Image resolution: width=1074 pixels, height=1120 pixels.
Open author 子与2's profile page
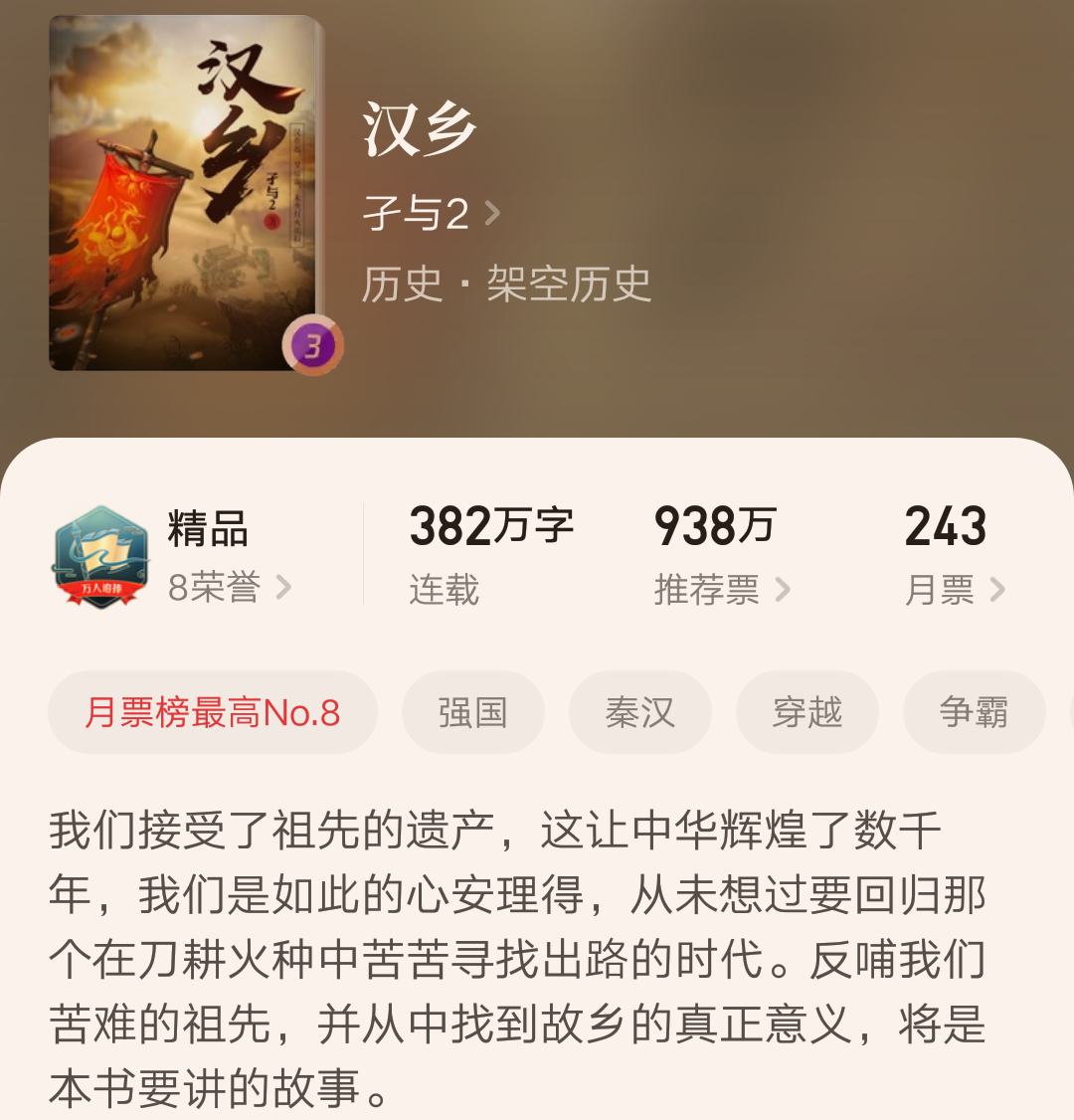point(430,214)
